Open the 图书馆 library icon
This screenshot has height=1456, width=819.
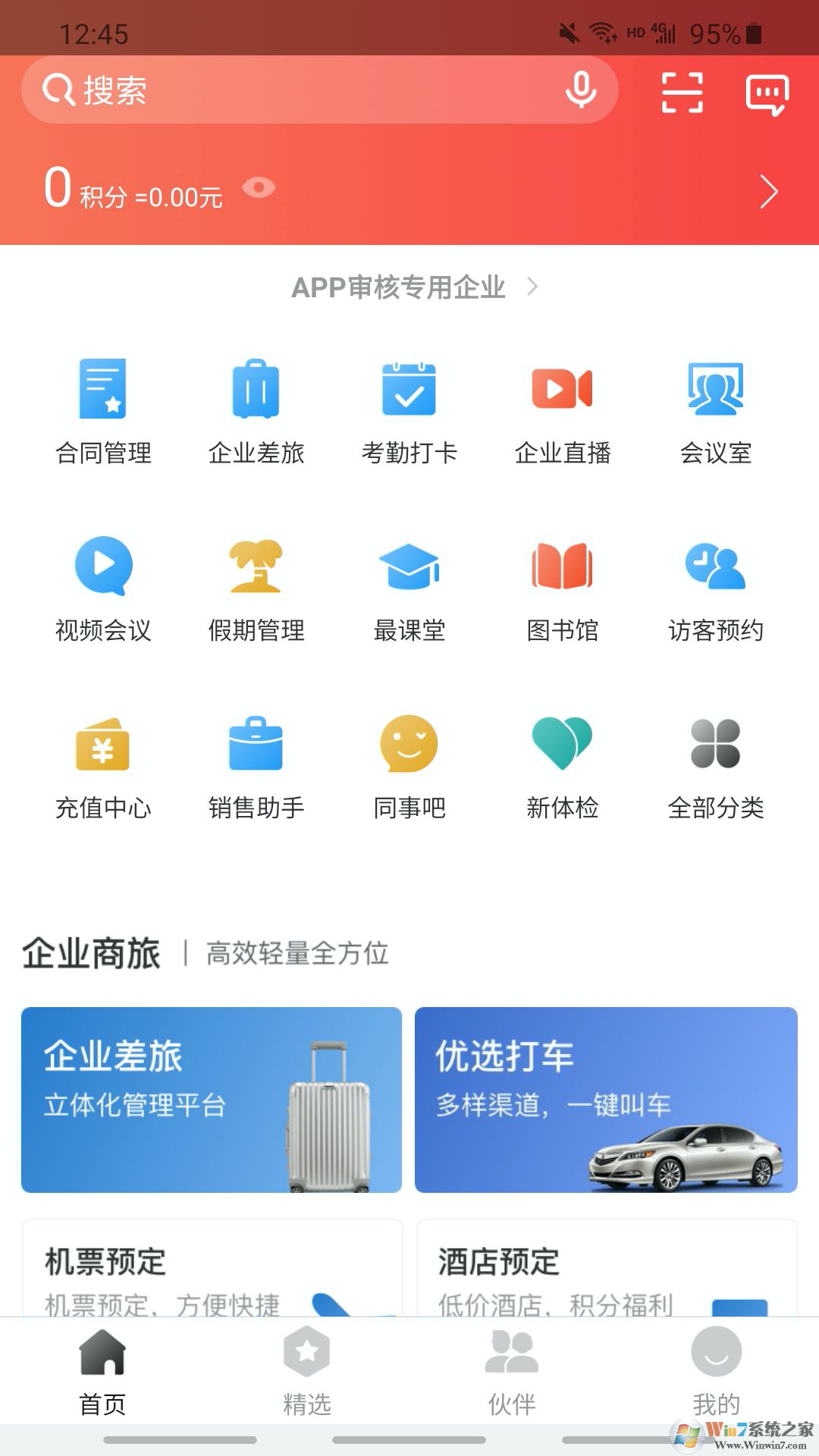point(562,588)
